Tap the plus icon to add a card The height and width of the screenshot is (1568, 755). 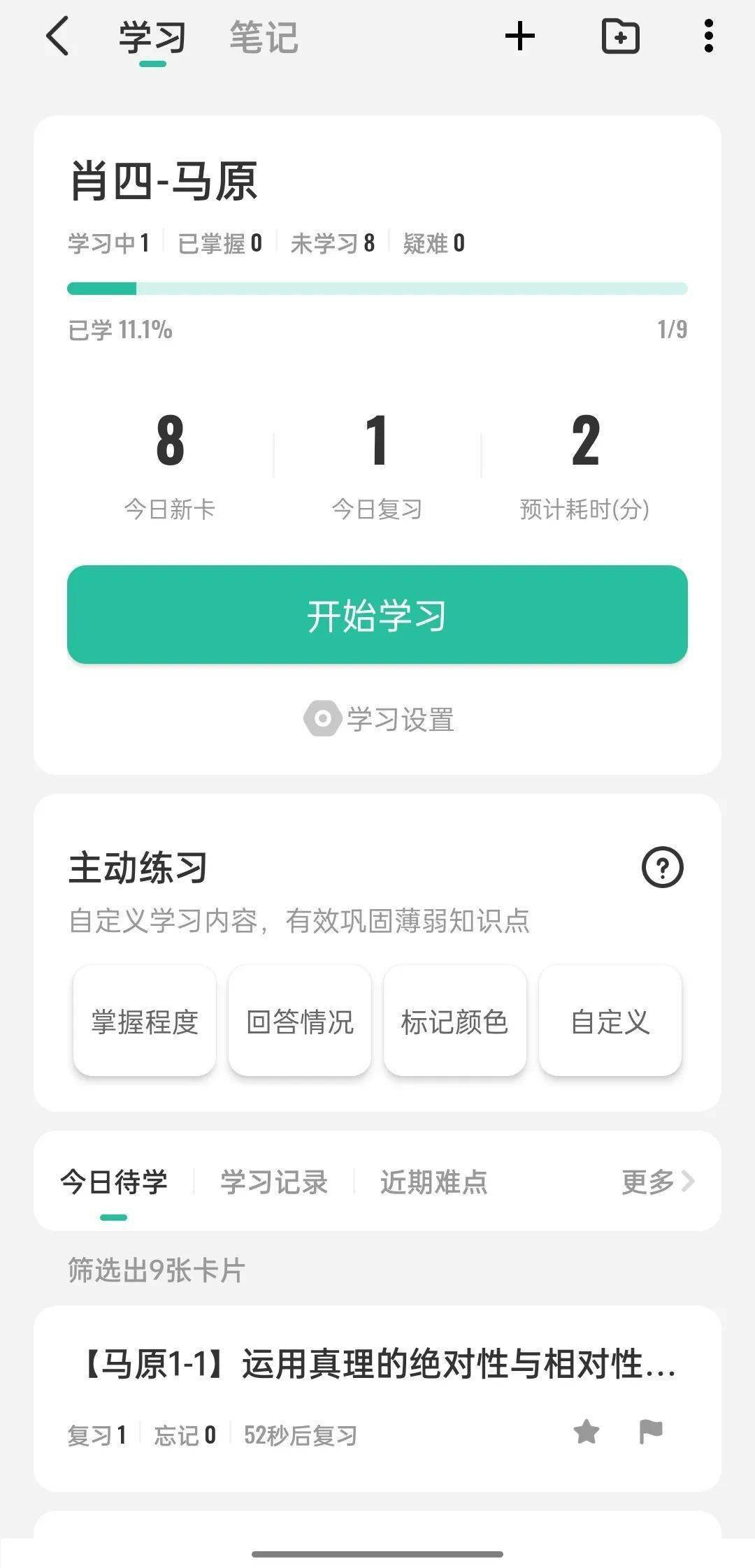[520, 36]
